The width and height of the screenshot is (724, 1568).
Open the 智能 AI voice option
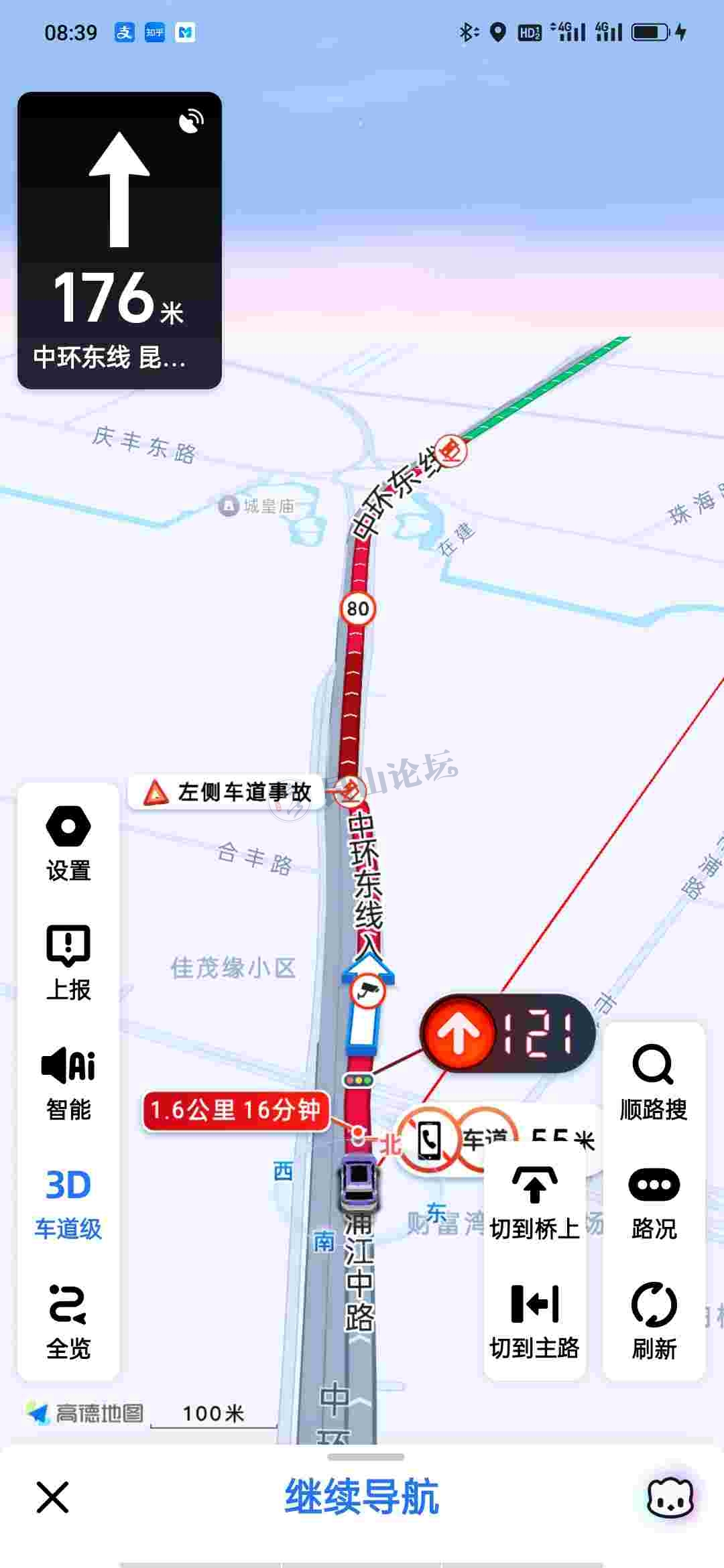(x=68, y=1082)
